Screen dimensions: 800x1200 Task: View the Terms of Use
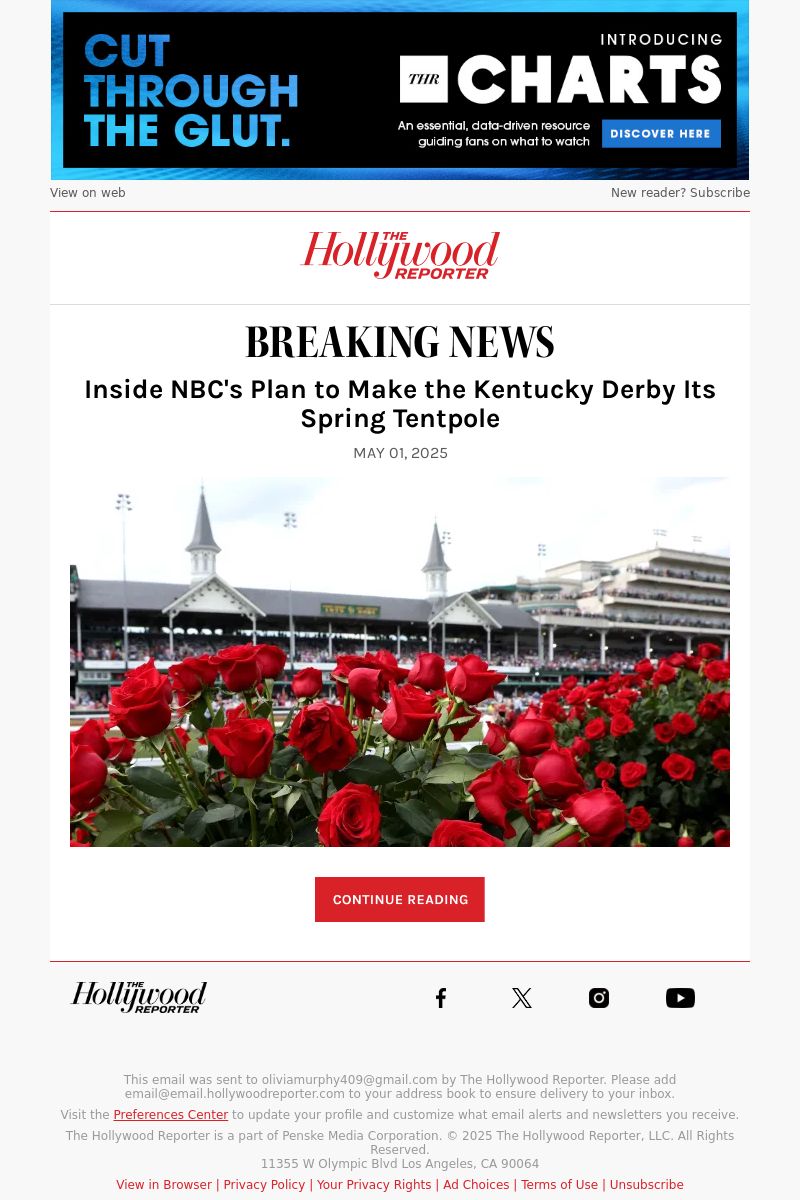[559, 1185]
